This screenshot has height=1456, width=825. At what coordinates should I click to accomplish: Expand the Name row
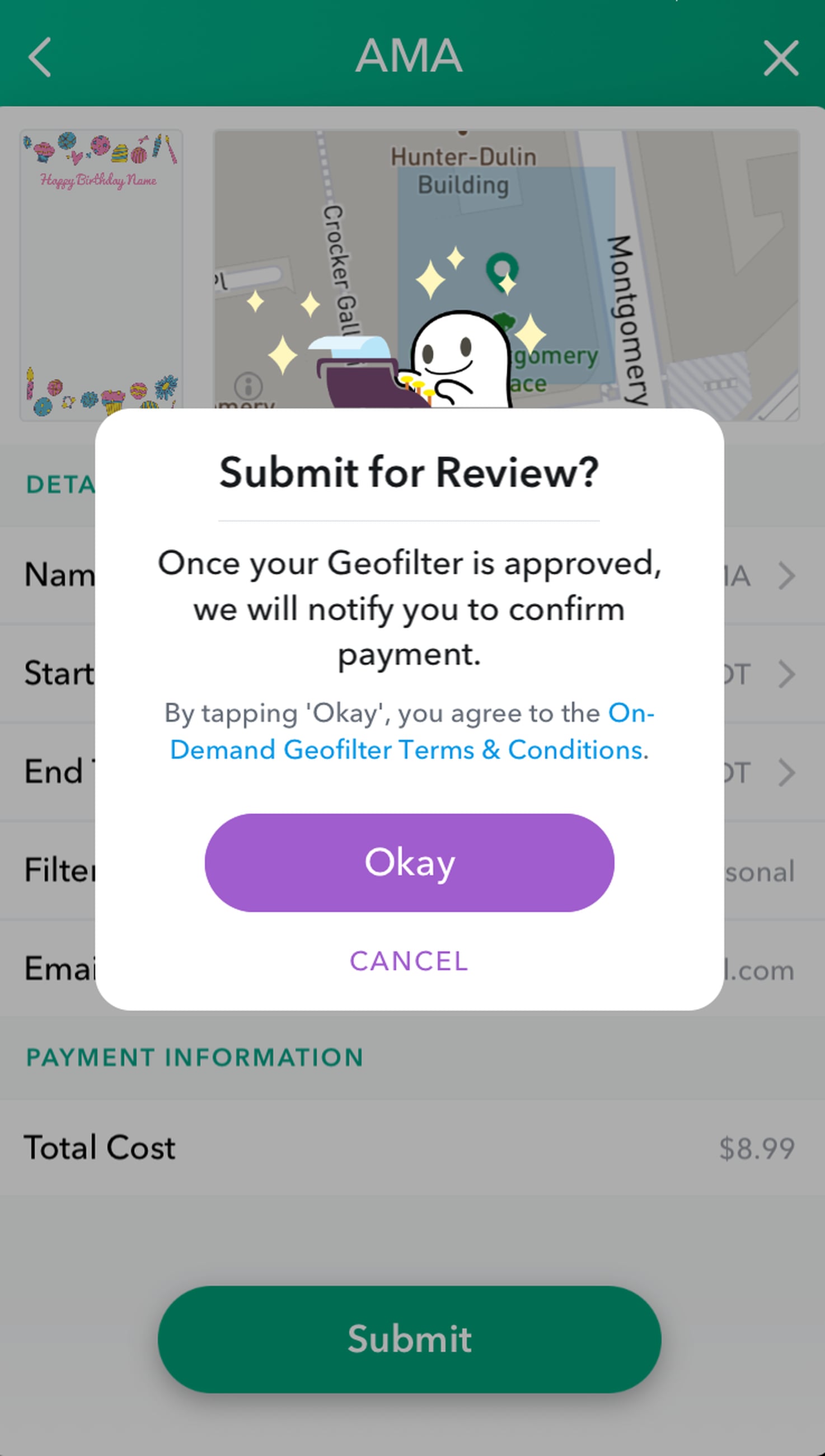pos(787,575)
